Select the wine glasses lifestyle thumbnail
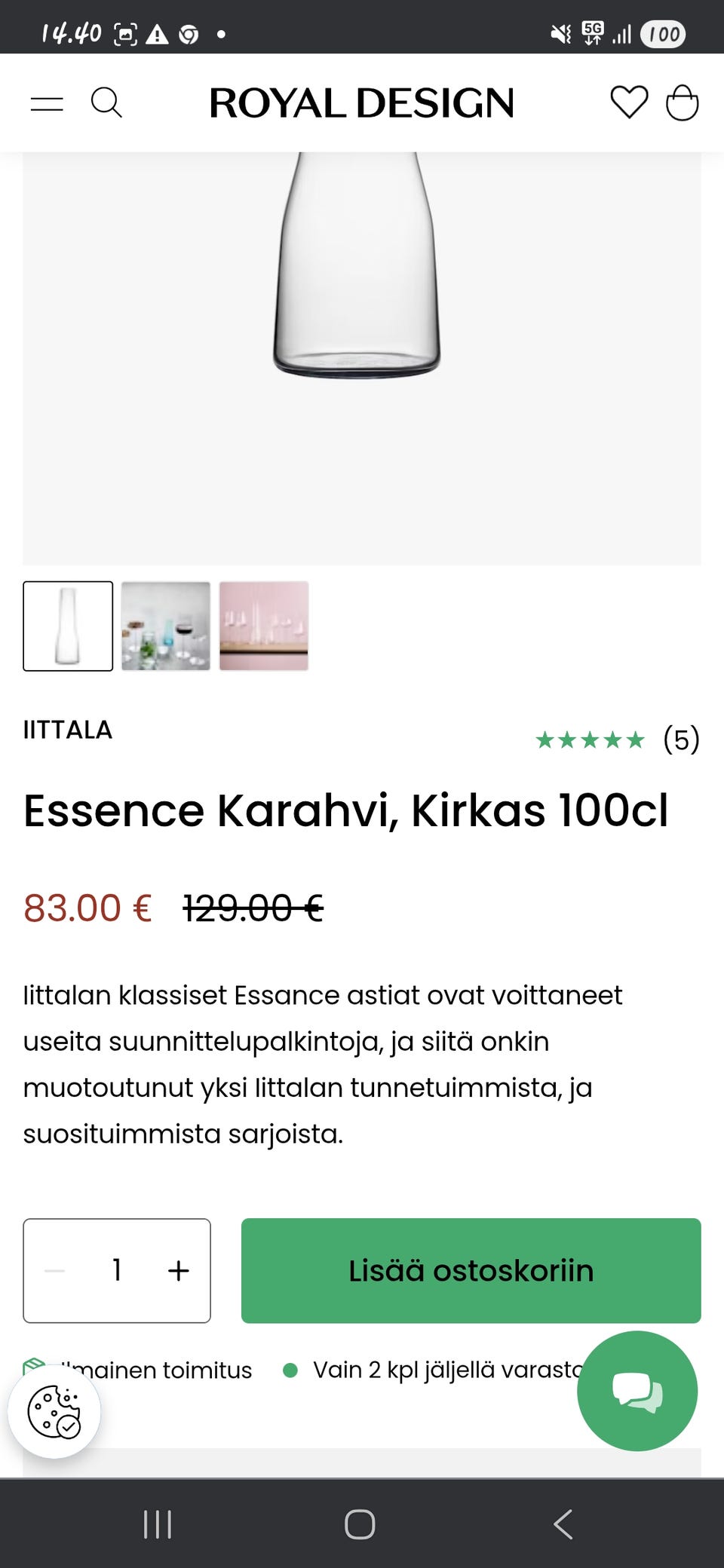The width and height of the screenshot is (724, 1568). coord(165,626)
